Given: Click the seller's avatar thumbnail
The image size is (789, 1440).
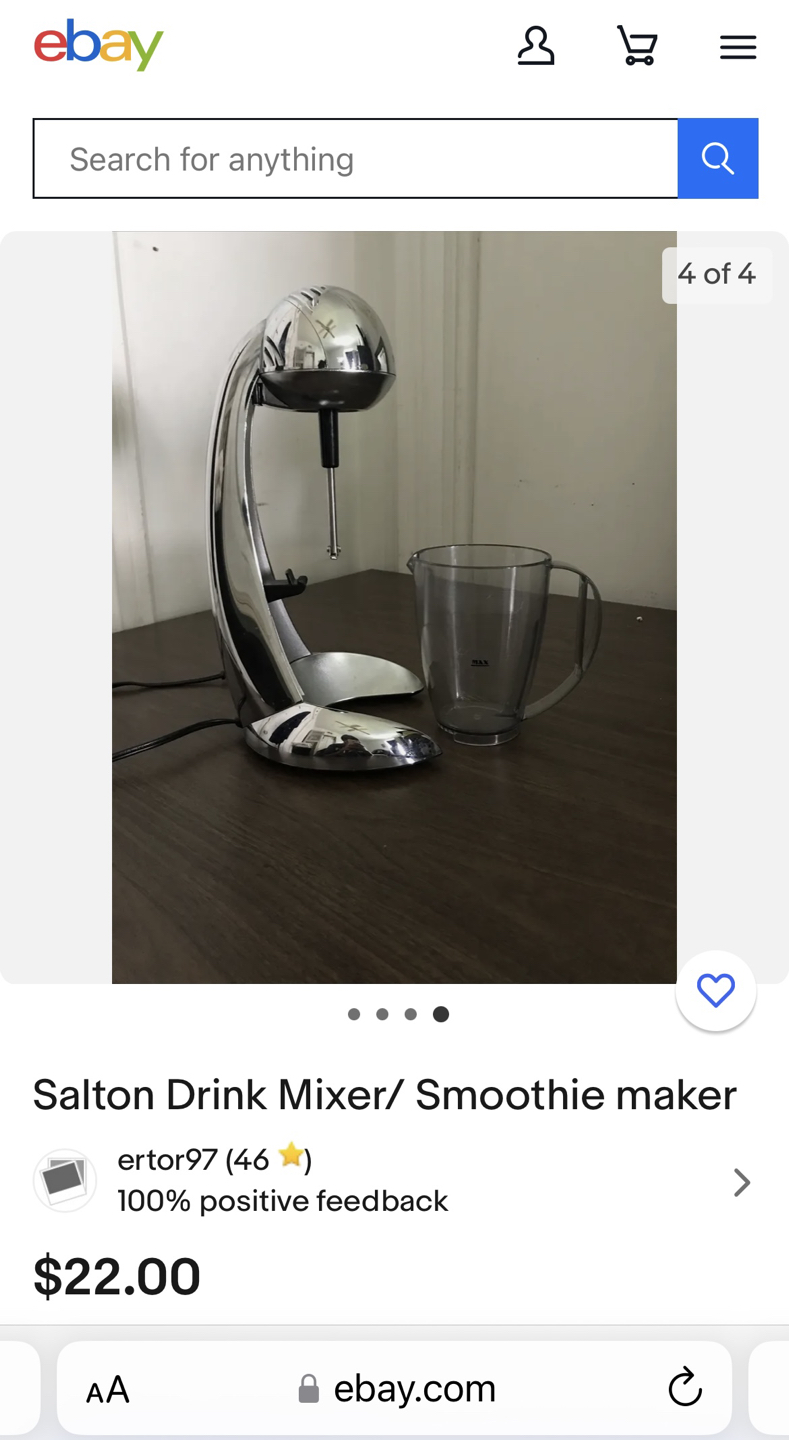Looking at the screenshot, I should [64, 1181].
